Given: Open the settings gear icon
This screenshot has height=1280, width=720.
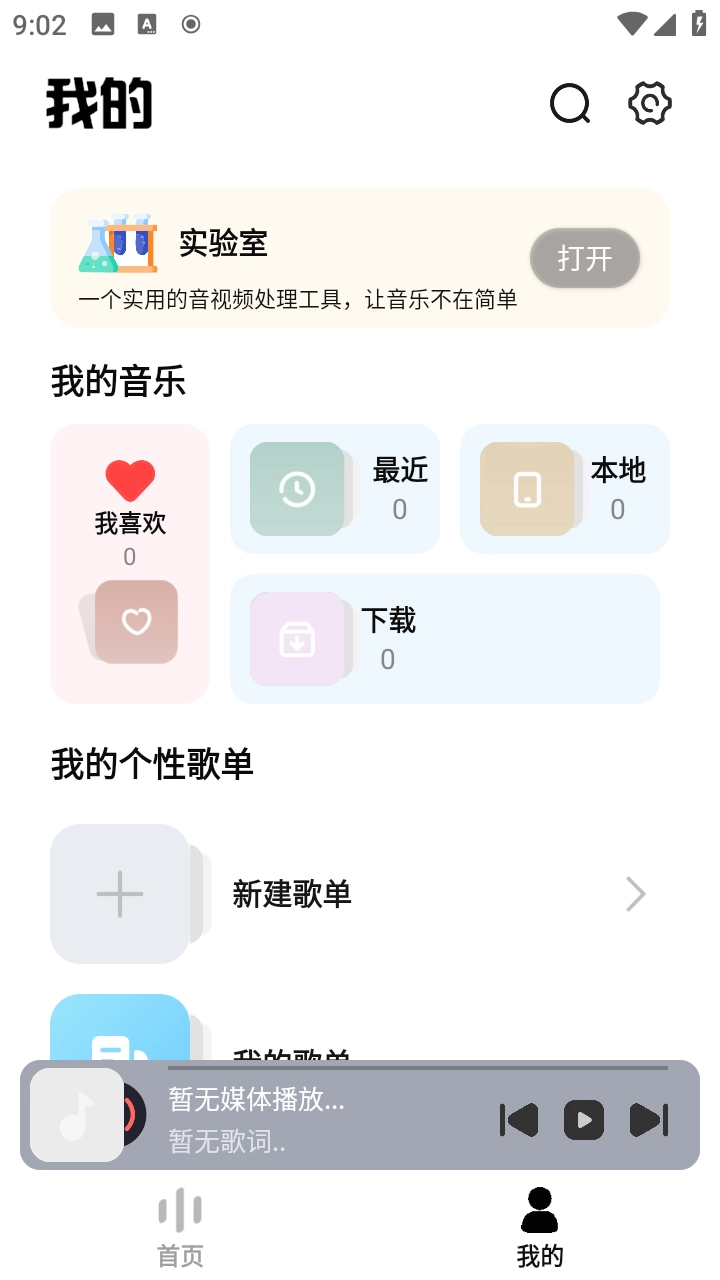Looking at the screenshot, I should [649, 103].
